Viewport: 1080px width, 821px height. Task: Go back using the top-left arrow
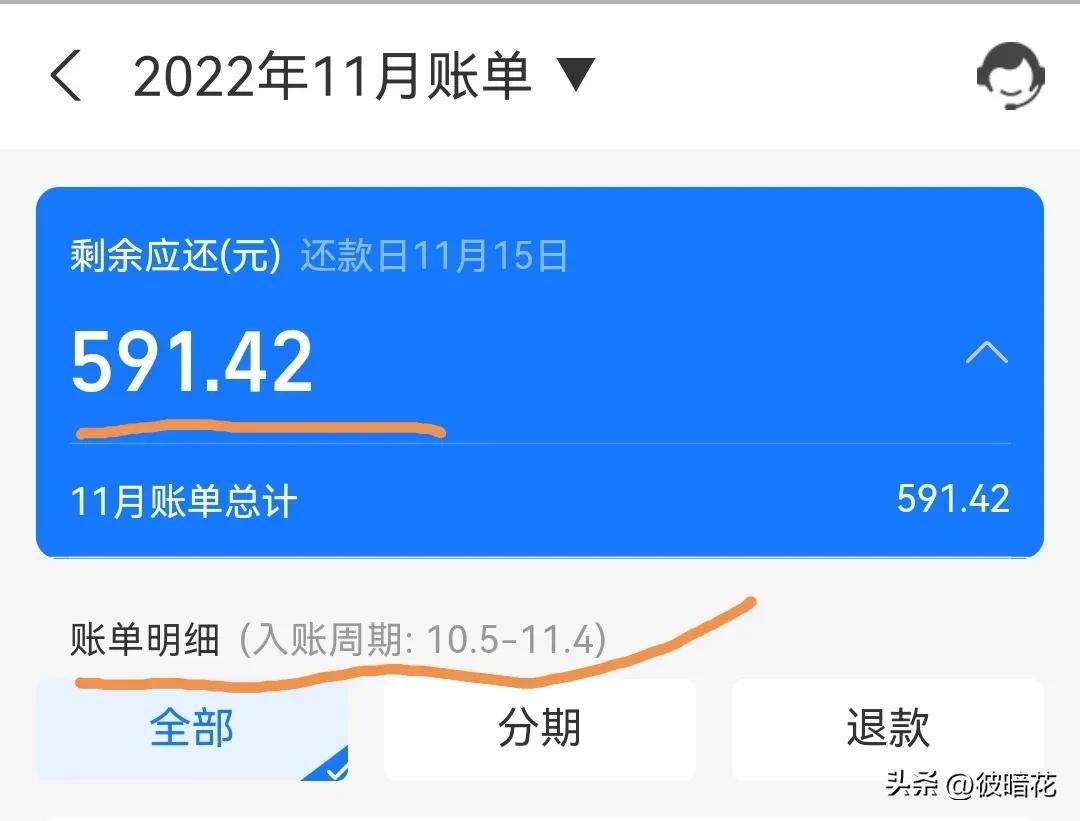[66, 77]
